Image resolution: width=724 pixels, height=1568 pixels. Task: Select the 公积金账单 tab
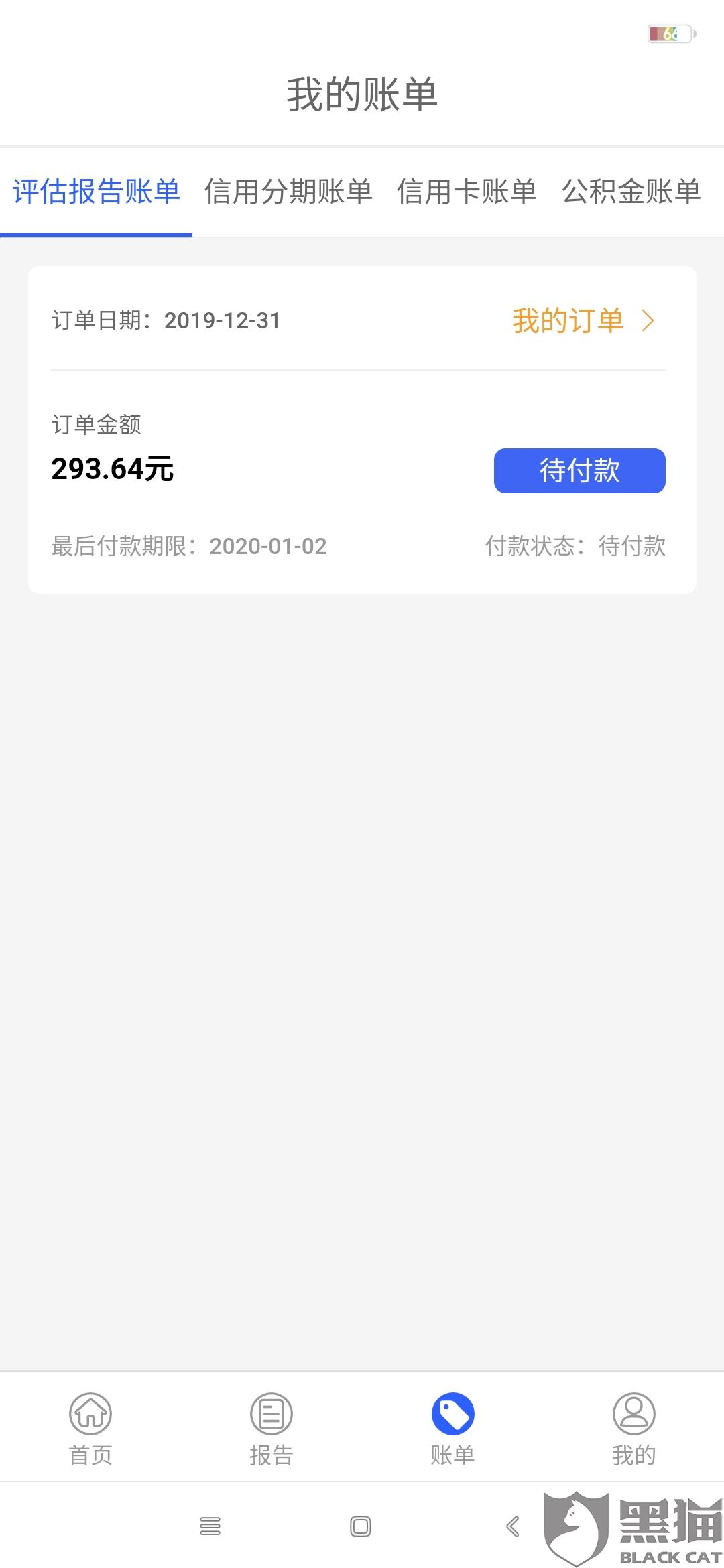(631, 192)
